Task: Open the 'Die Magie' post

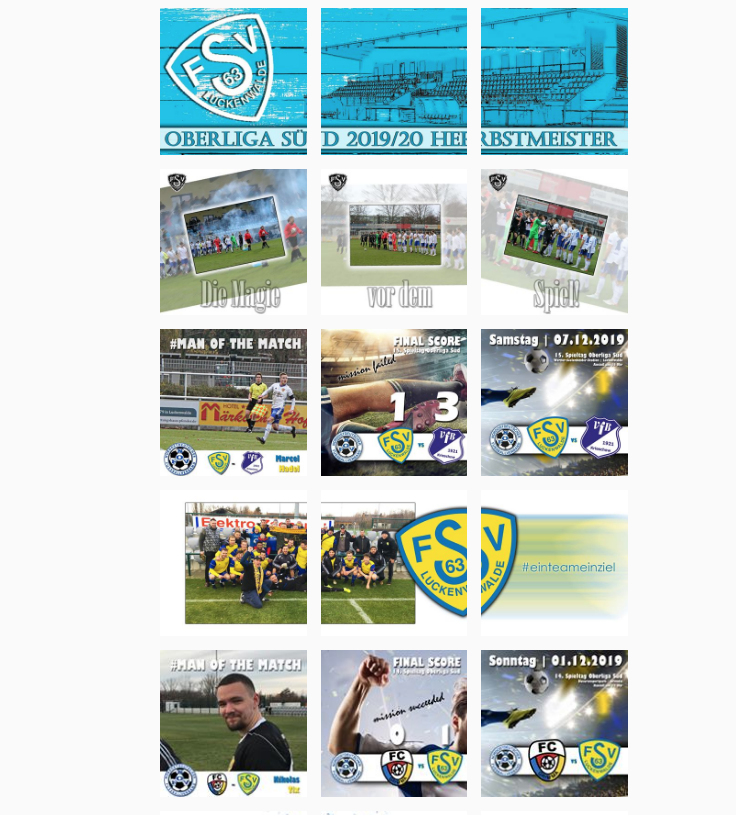Action: click(x=233, y=242)
